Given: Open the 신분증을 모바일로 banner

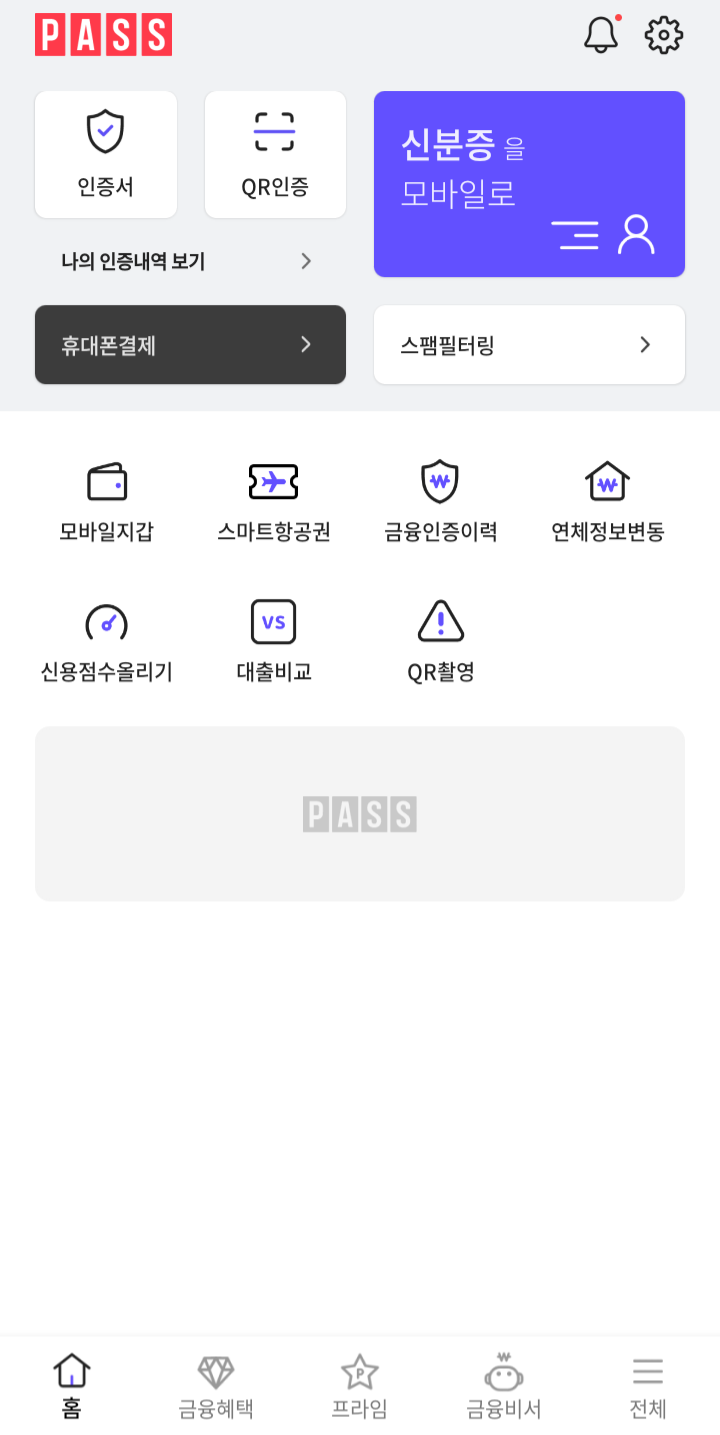Looking at the screenshot, I should (529, 184).
